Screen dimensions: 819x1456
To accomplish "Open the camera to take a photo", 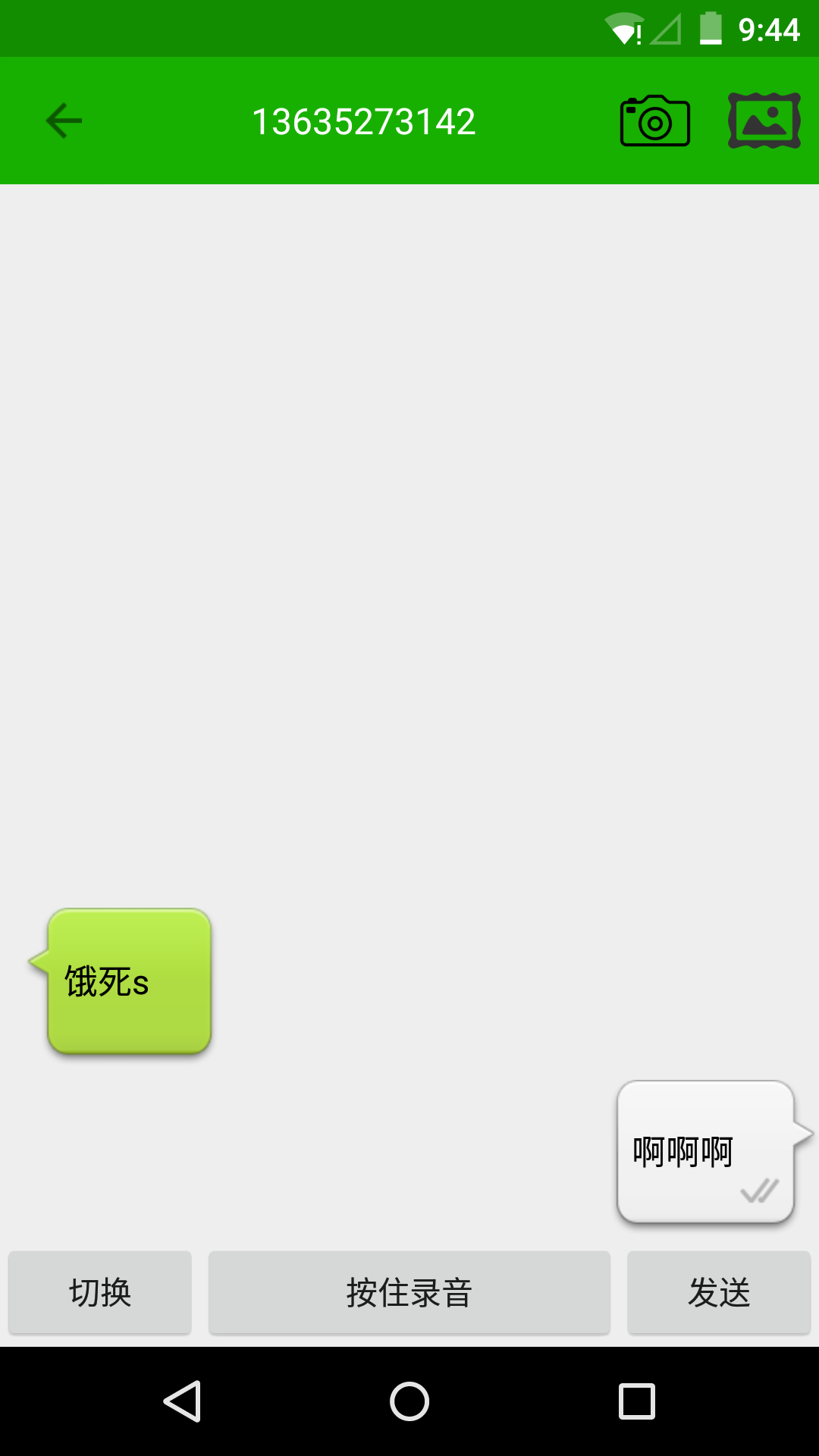I will pyautogui.click(x=655, y=121).
